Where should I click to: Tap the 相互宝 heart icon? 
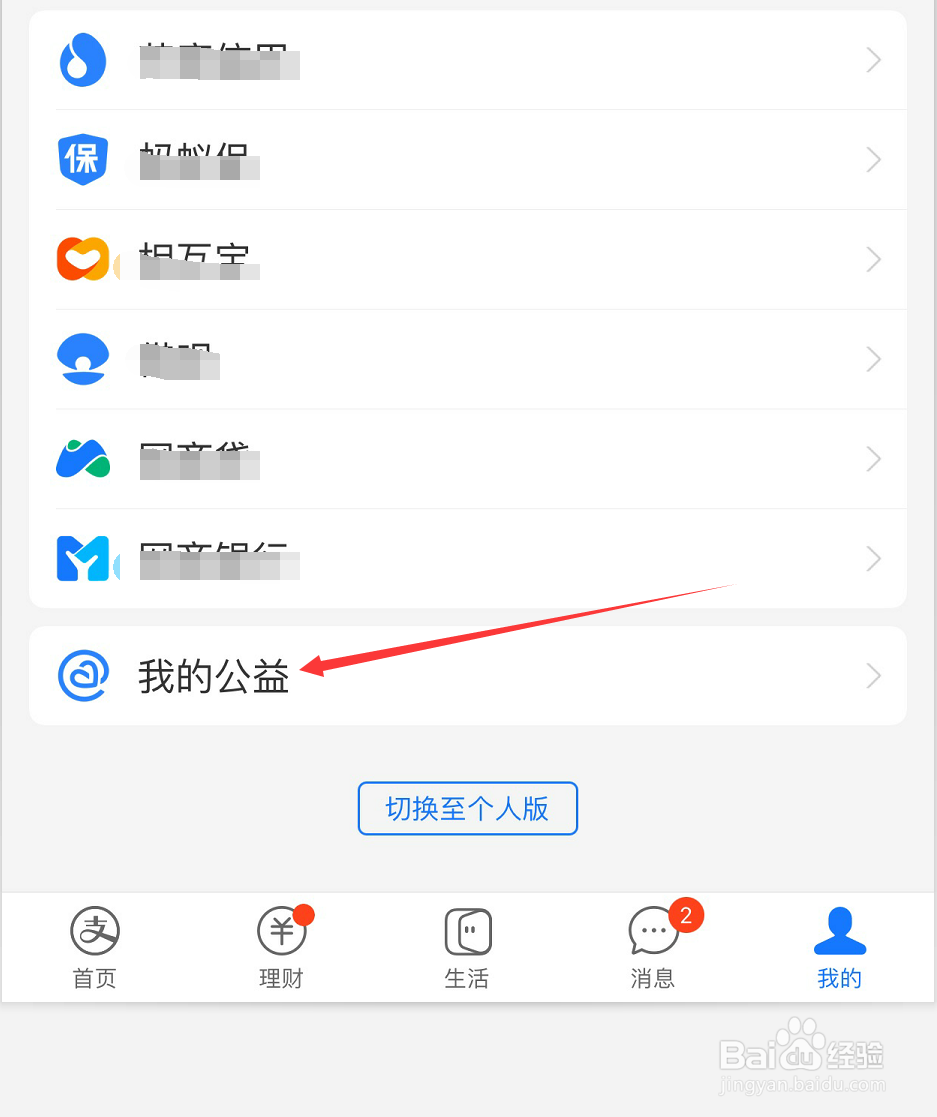(x=83, y=259)
